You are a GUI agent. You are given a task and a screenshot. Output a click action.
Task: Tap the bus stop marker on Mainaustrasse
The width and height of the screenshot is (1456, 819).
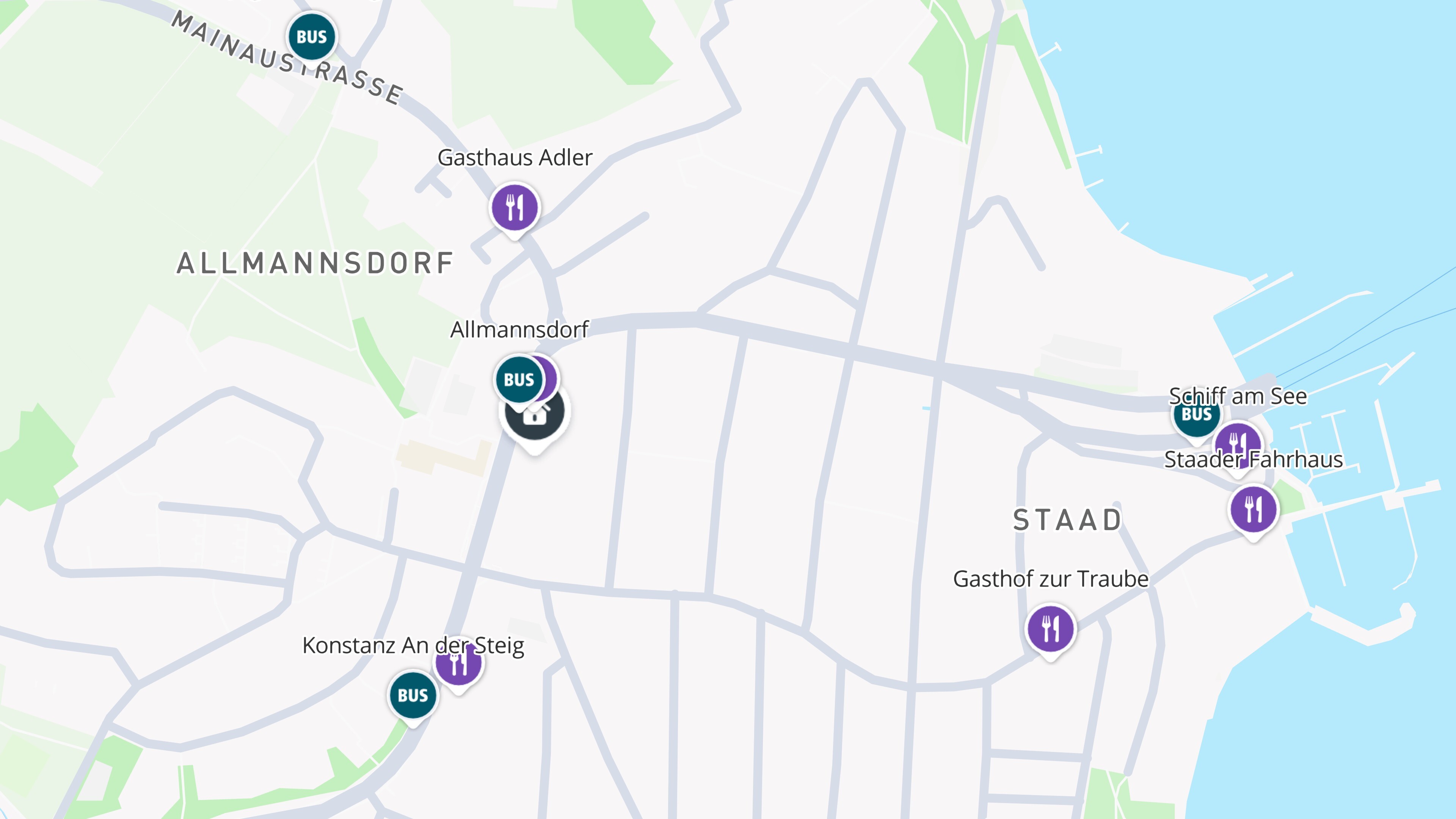click(x=311, y=37)
